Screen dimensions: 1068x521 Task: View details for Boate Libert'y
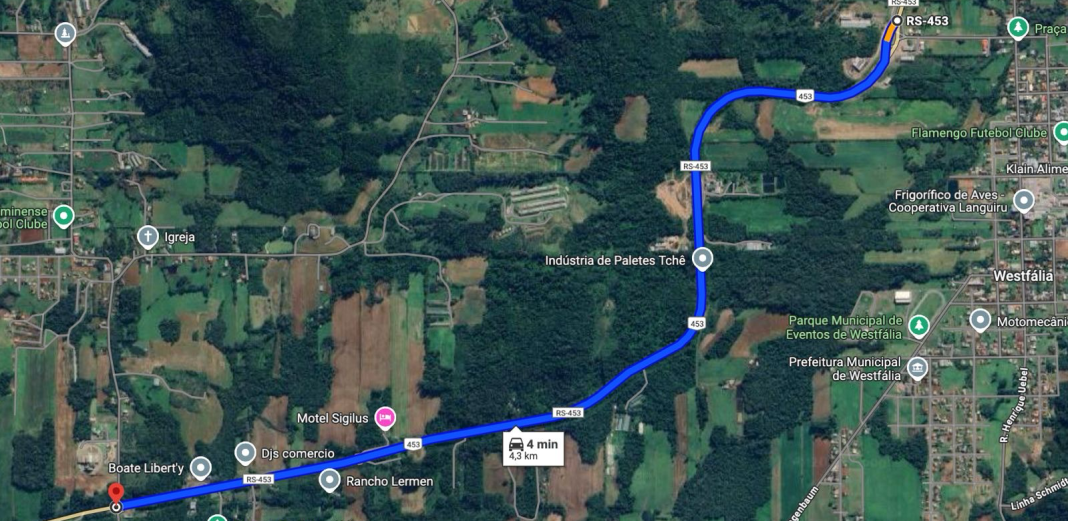click(x=200, y=467)
